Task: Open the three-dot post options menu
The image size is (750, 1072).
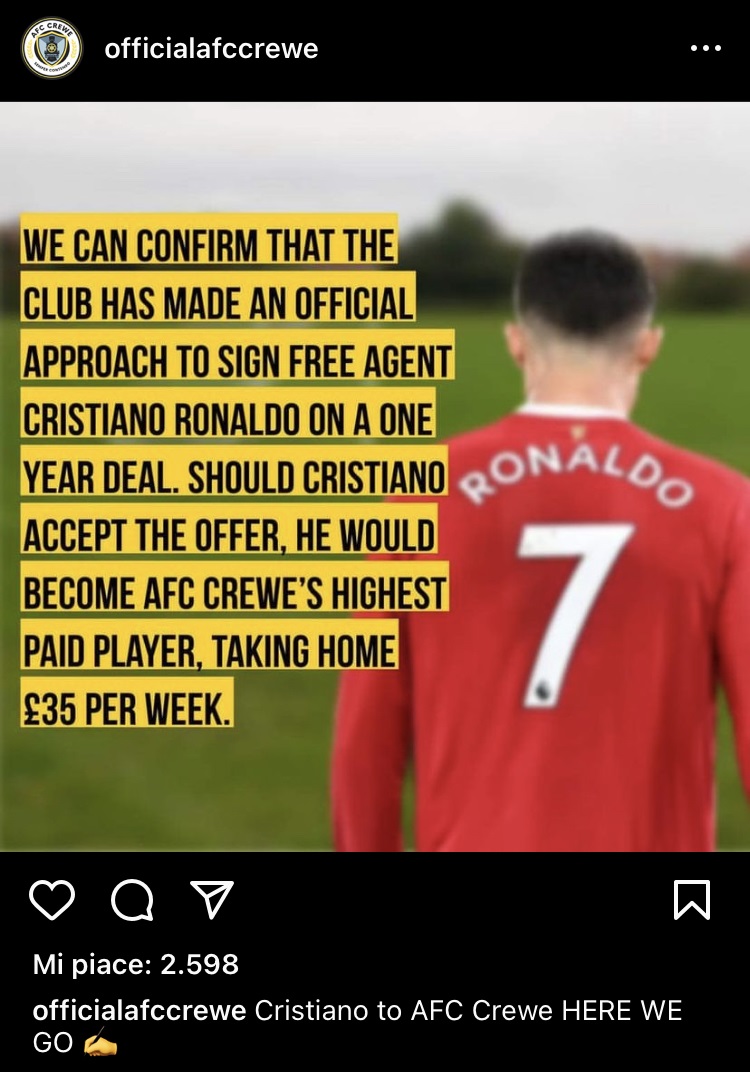Action: 705,48
